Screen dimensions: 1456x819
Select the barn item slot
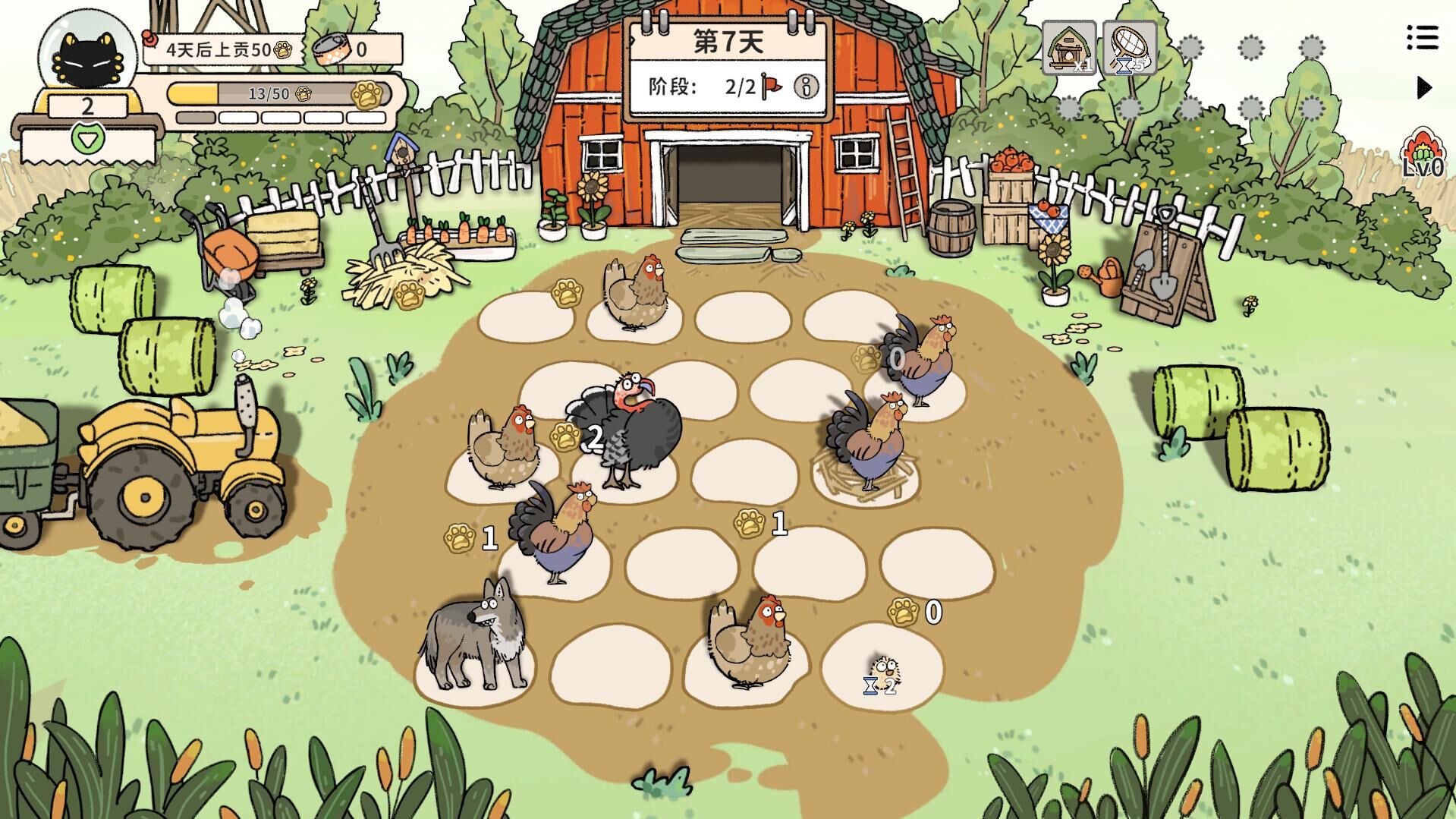click(1068, 48)
